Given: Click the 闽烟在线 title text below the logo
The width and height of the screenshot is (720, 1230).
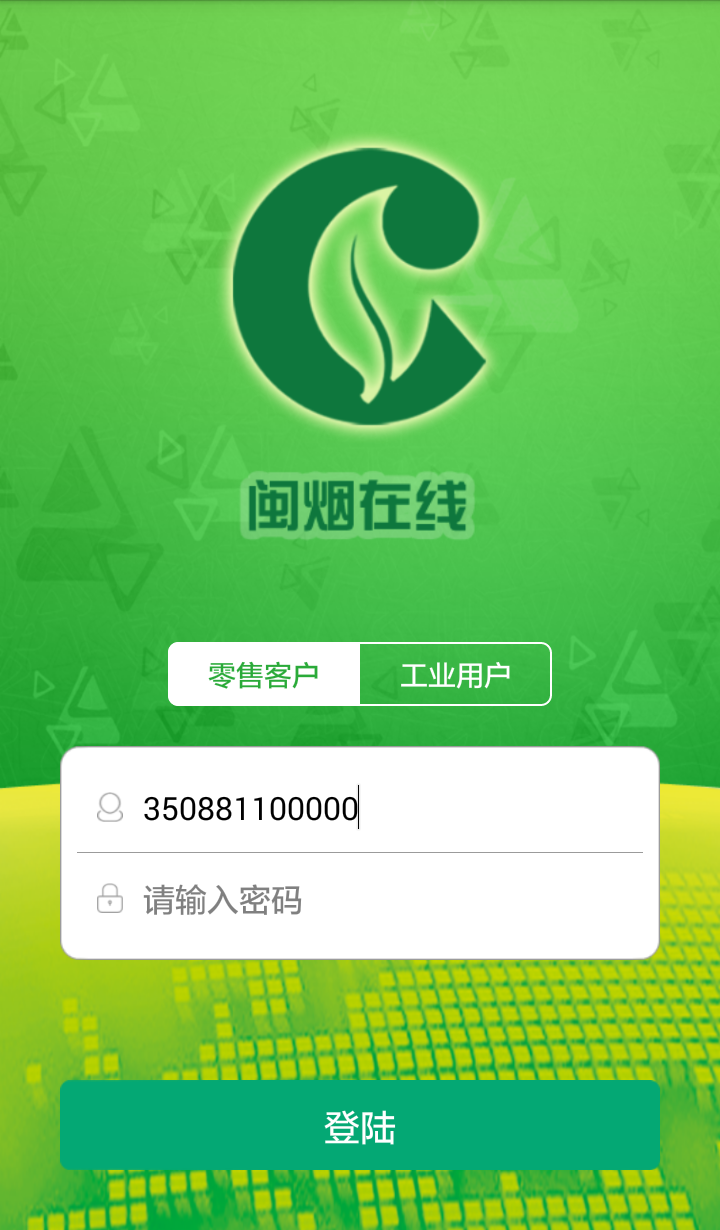Looking at the screenshot, I should coord(360,505).
